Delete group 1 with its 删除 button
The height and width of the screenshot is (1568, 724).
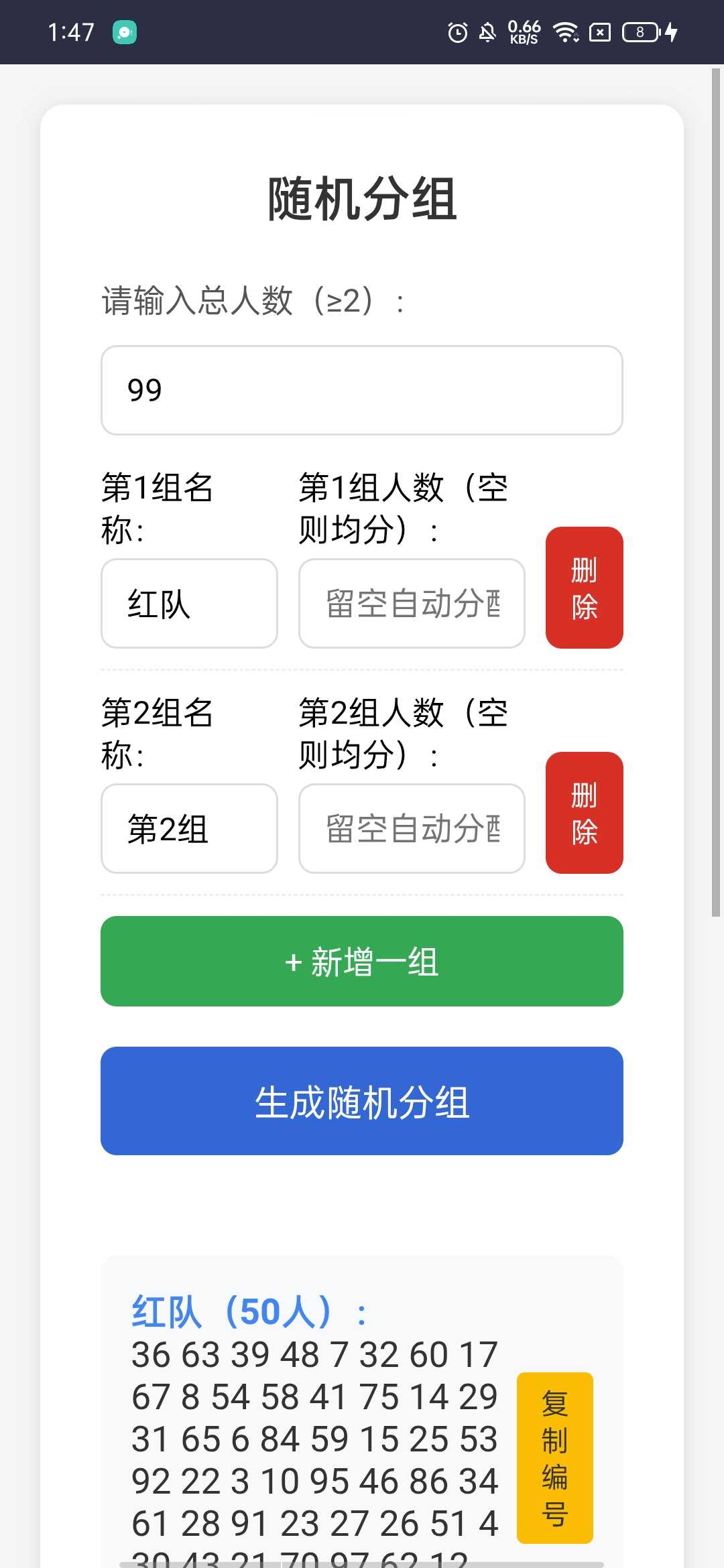tap(584, 588)
